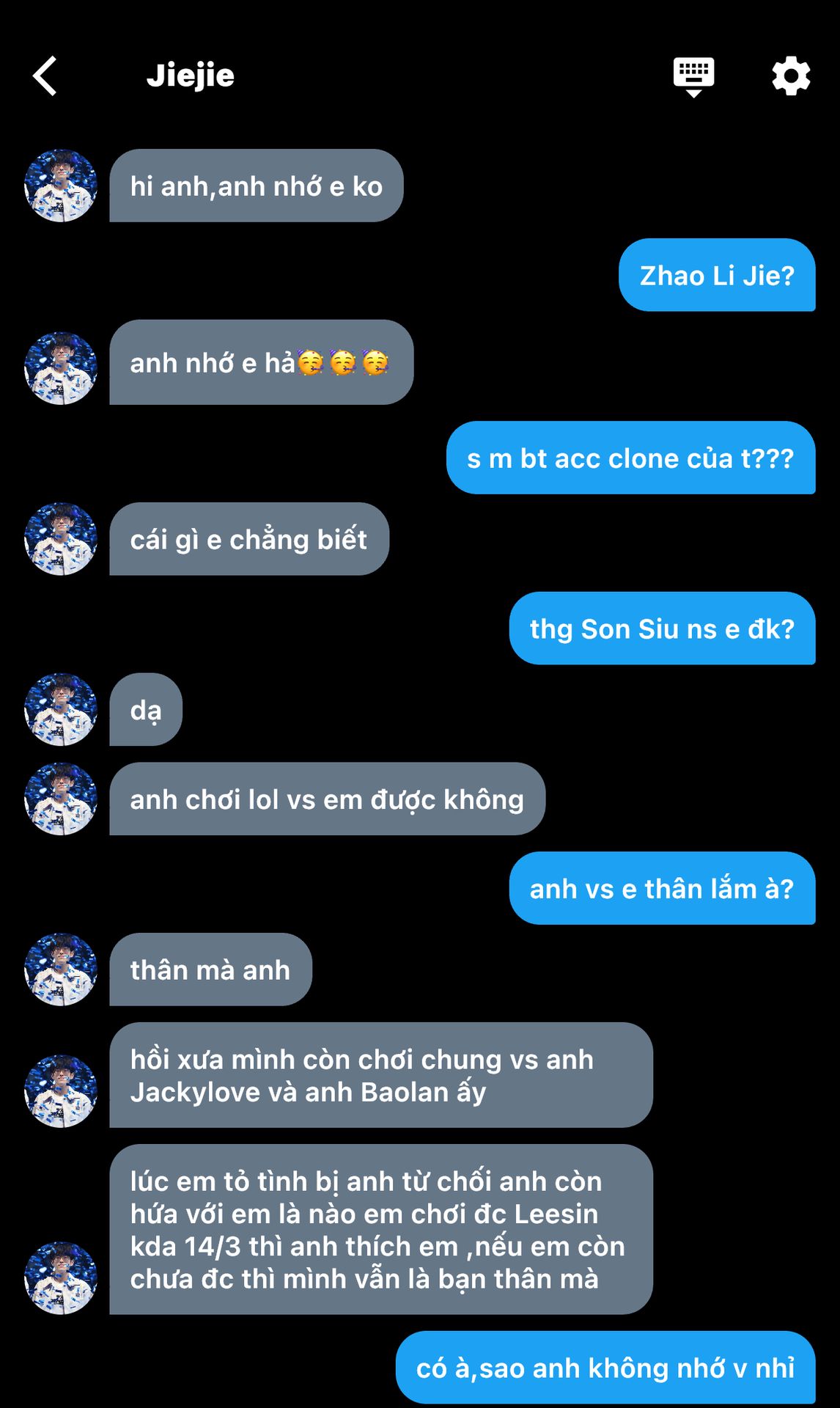The image size is (840, 1408).
Task: Open chat settings gear
Action: 791,76
